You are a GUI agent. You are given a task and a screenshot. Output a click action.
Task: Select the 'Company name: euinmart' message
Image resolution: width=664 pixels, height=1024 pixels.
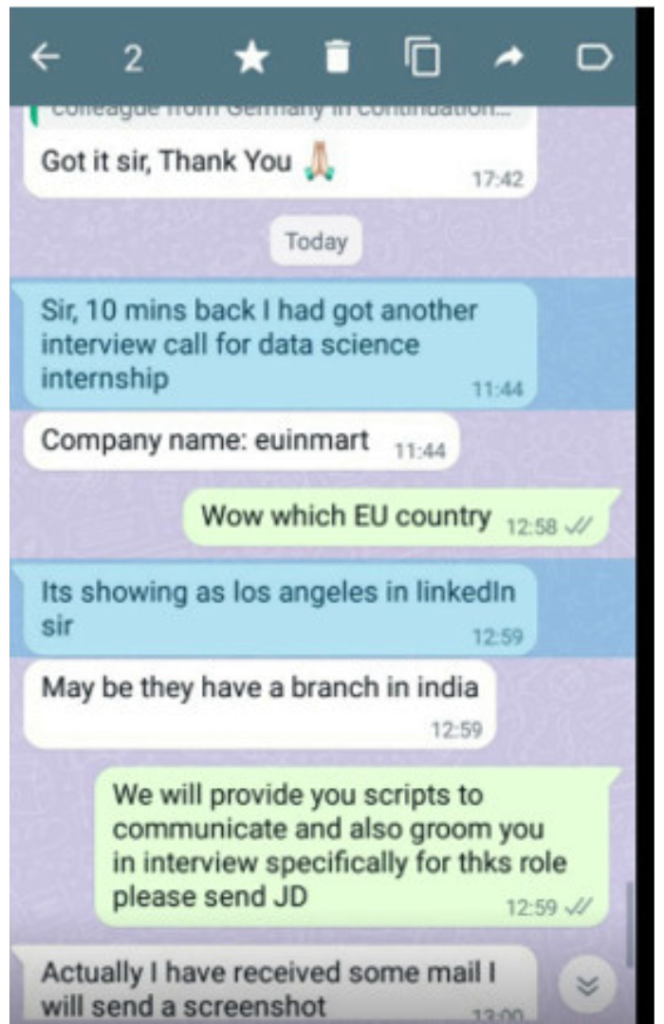tap(240, 441)
